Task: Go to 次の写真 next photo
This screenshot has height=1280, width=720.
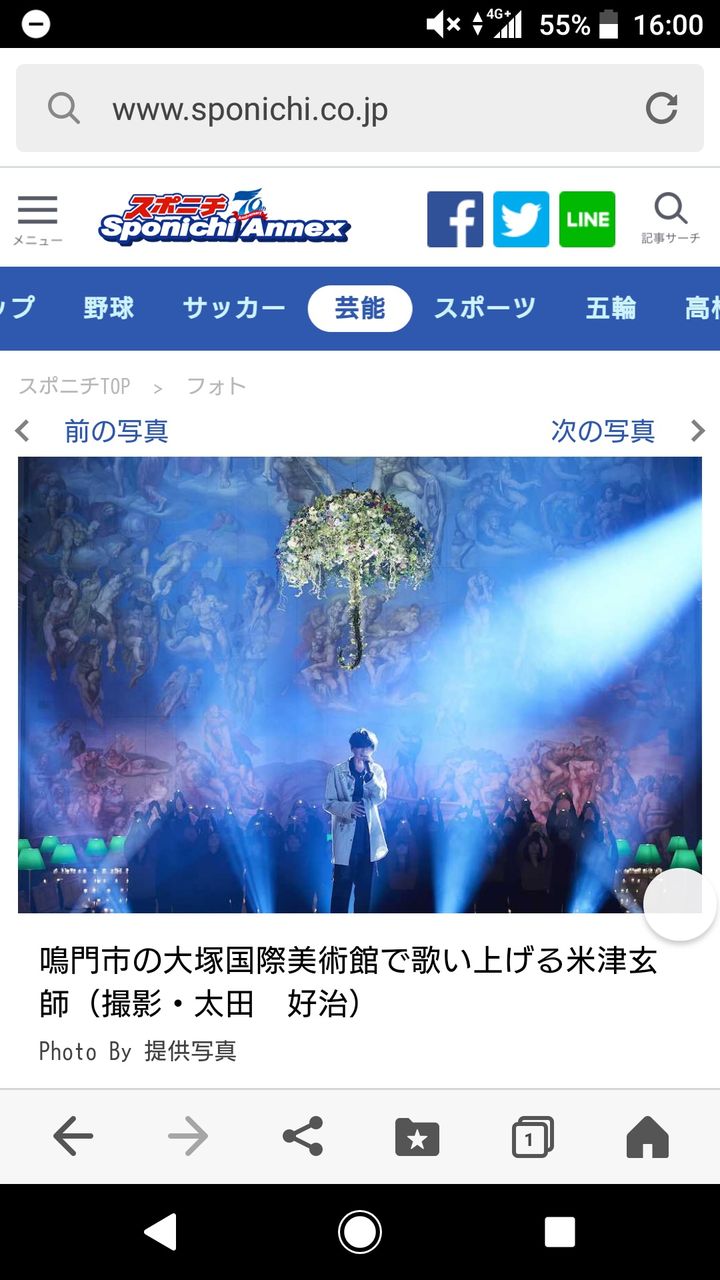Action: [628, 431]
